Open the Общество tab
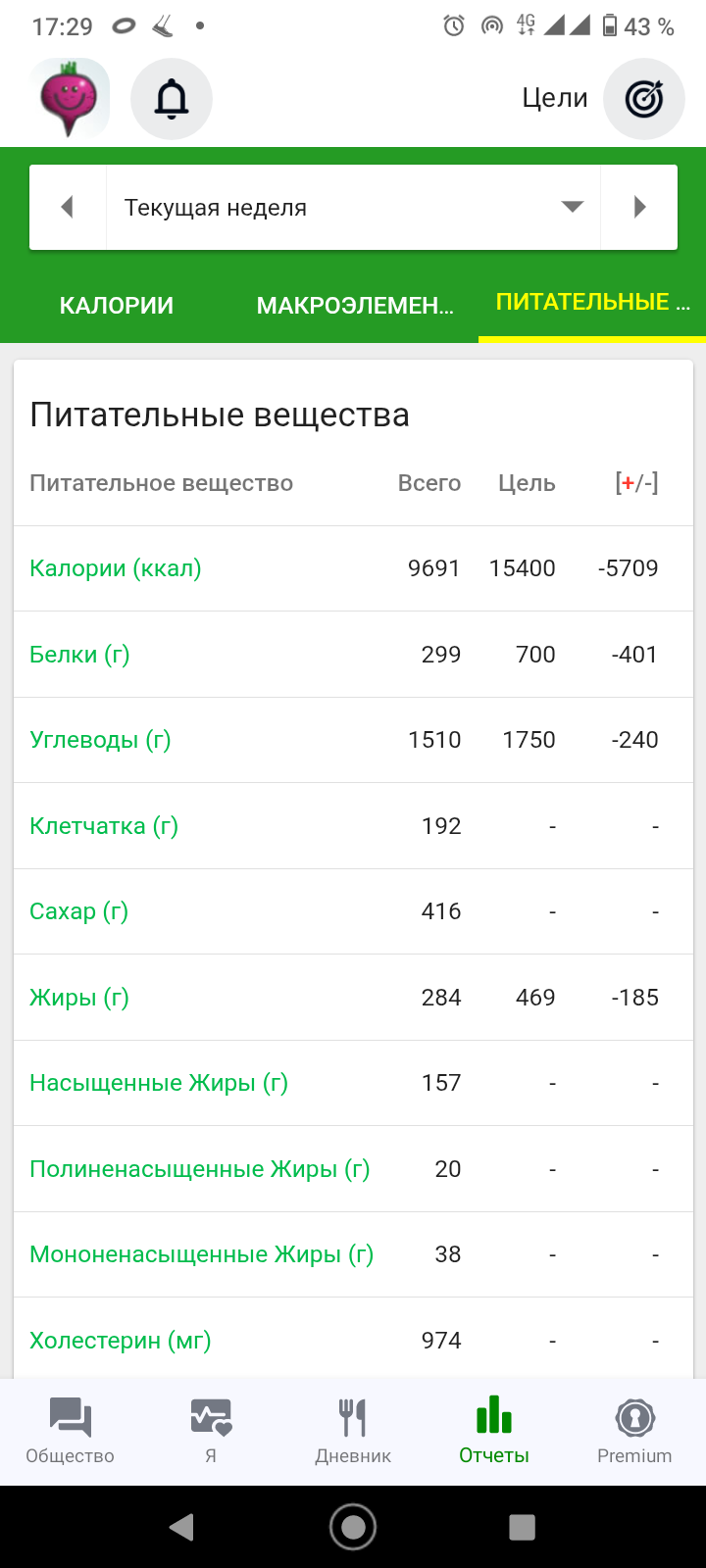This screenshot has width=706, height=1568. pyautogui.click(x=70, y=1431)
